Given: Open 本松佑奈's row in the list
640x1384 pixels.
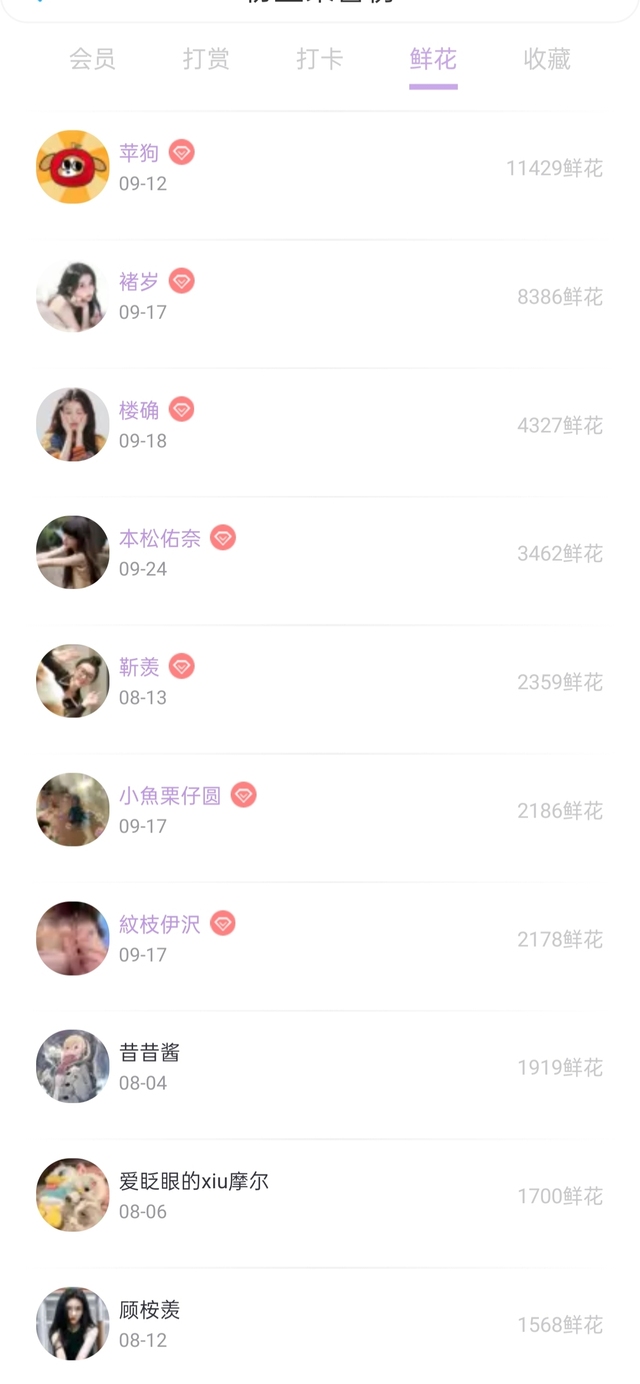Looking at the screenshot, I should 320,553.
